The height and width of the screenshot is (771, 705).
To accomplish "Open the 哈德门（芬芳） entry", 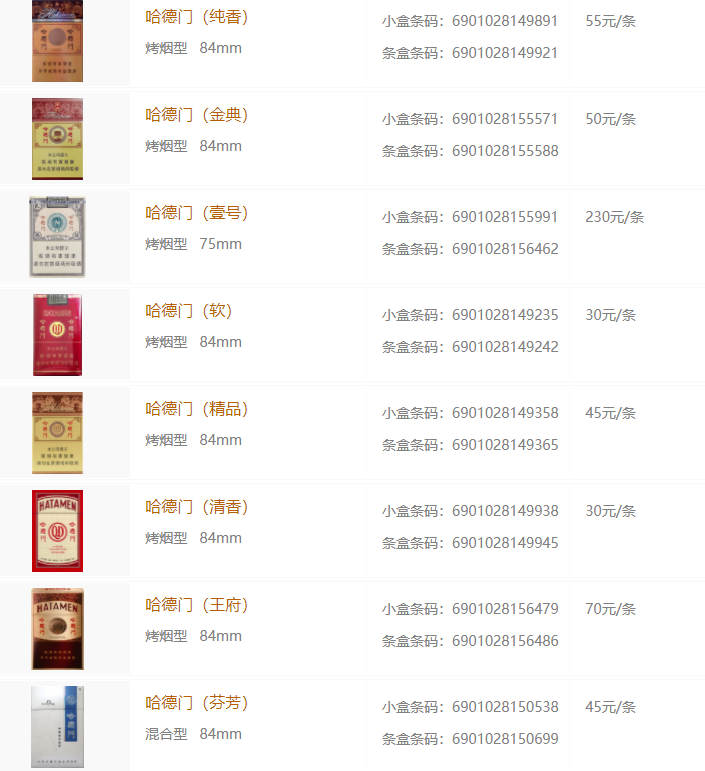I will coord(196,704).
